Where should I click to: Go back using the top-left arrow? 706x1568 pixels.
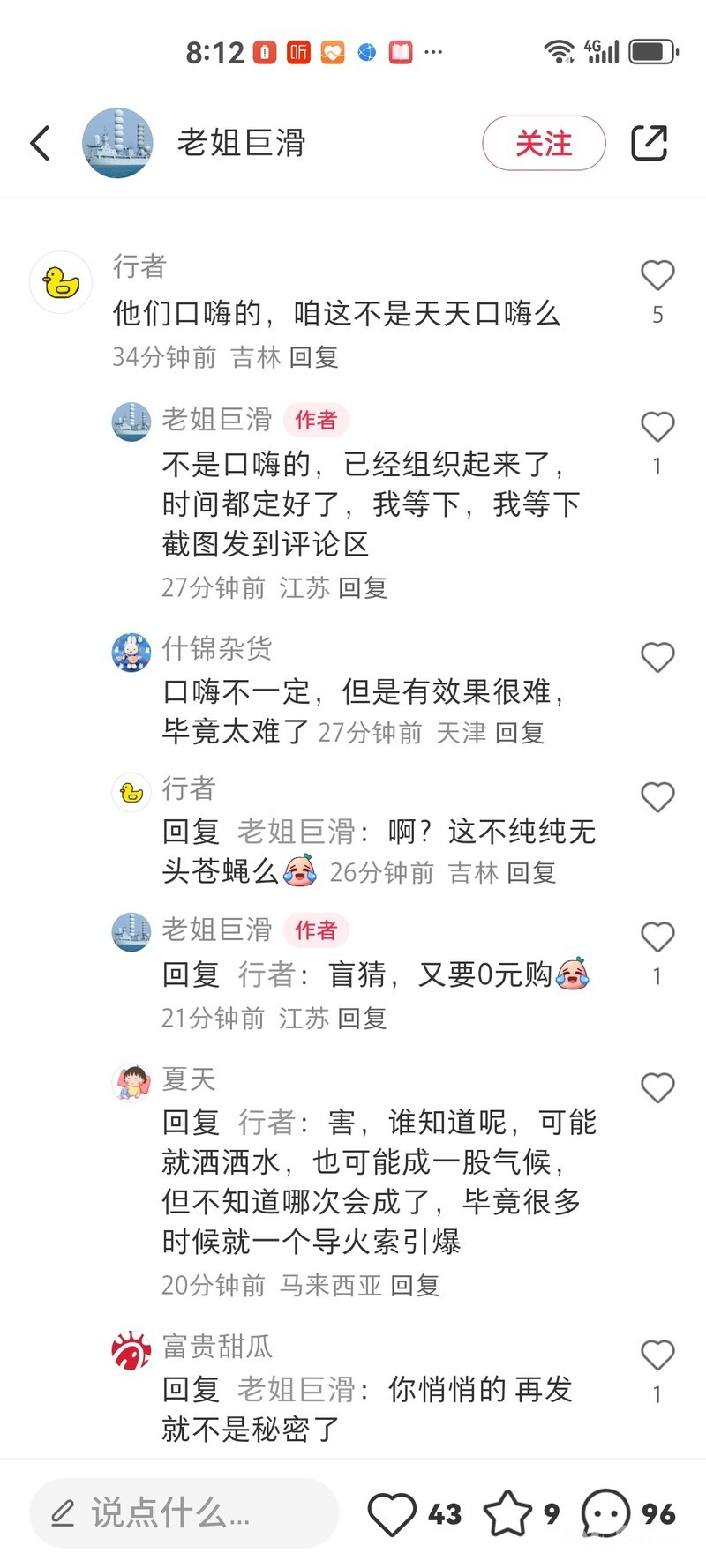point(41,143)
